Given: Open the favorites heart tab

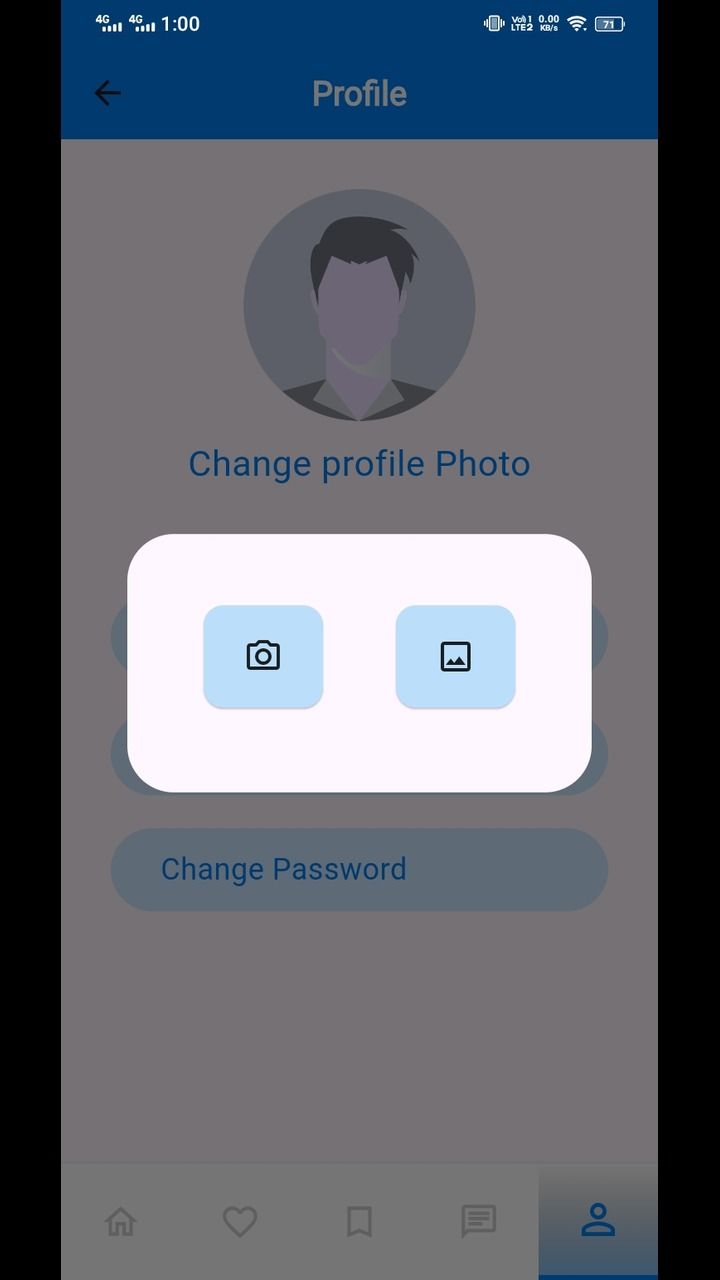Looking at the screenshot, I should (x=240, y=1221).
